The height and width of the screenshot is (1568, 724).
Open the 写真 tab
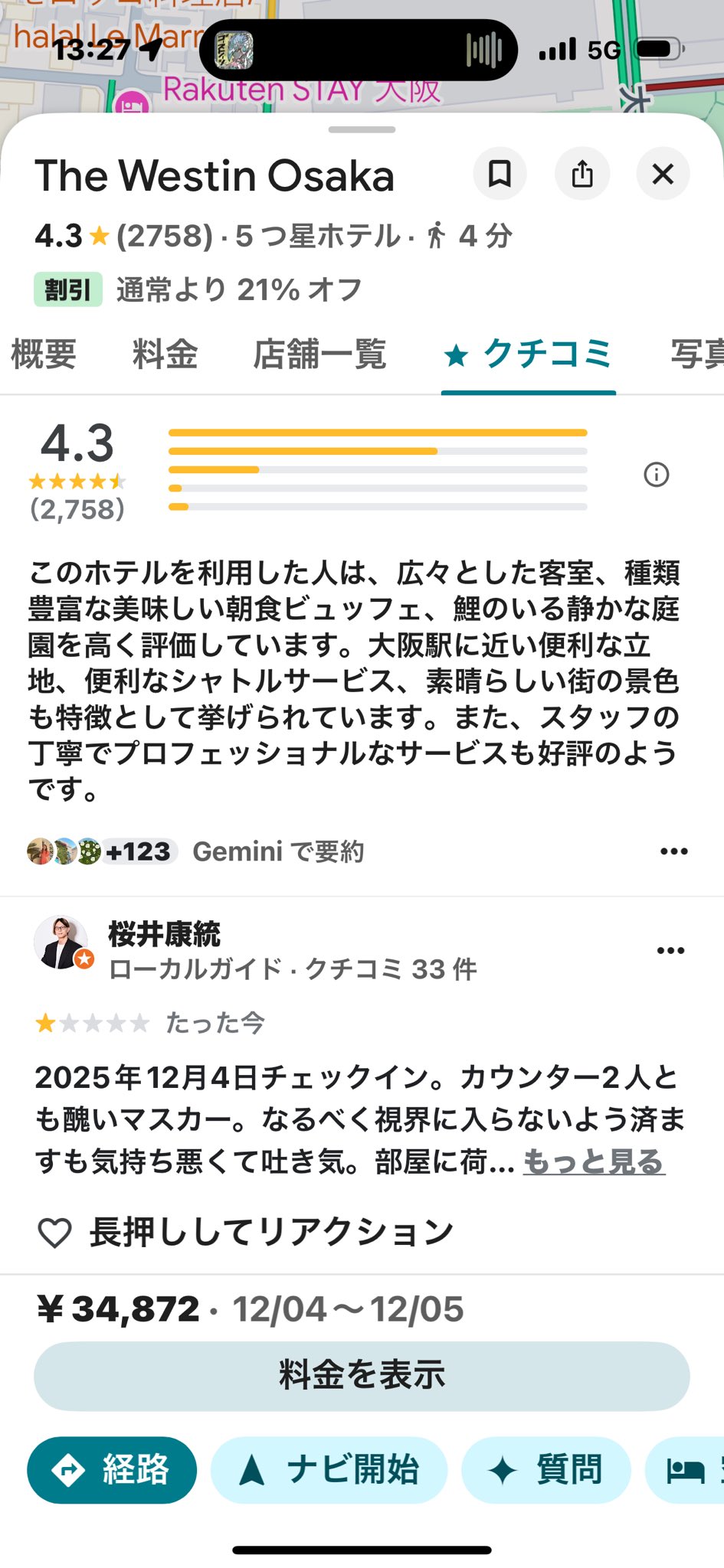(696, 354)
